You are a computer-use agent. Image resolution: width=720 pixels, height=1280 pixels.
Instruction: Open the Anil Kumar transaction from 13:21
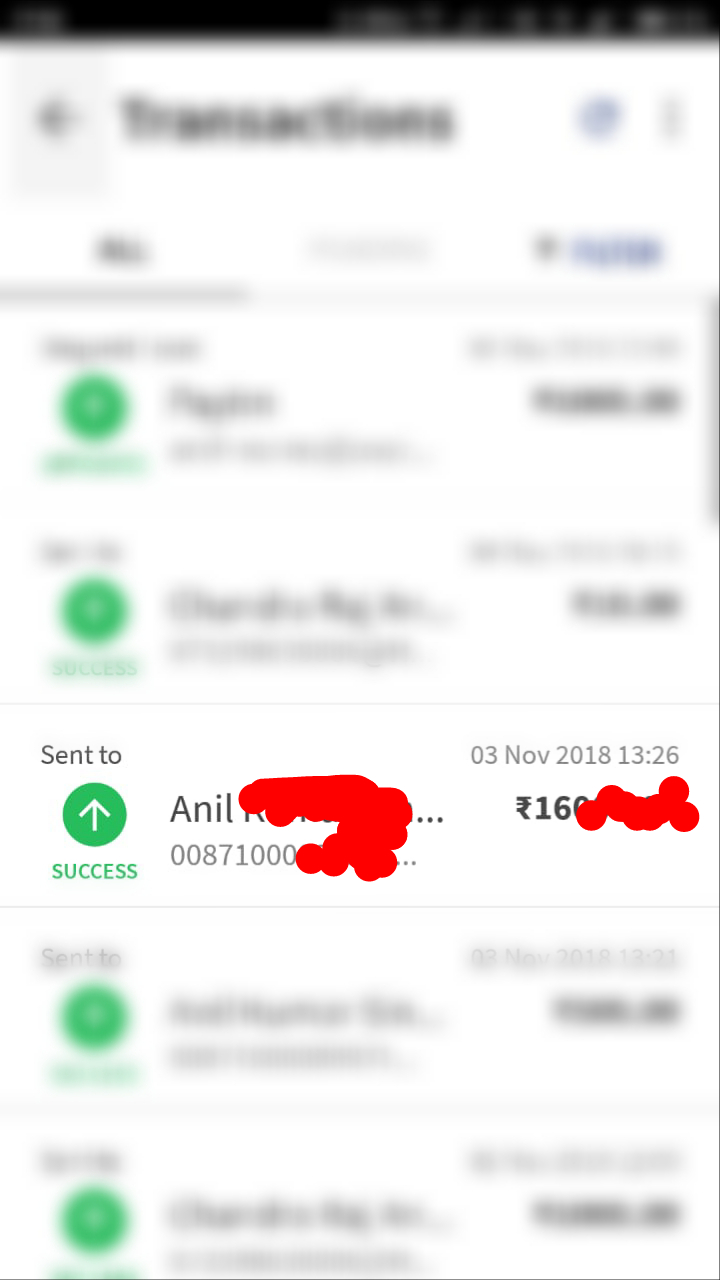click(360, 1012)
